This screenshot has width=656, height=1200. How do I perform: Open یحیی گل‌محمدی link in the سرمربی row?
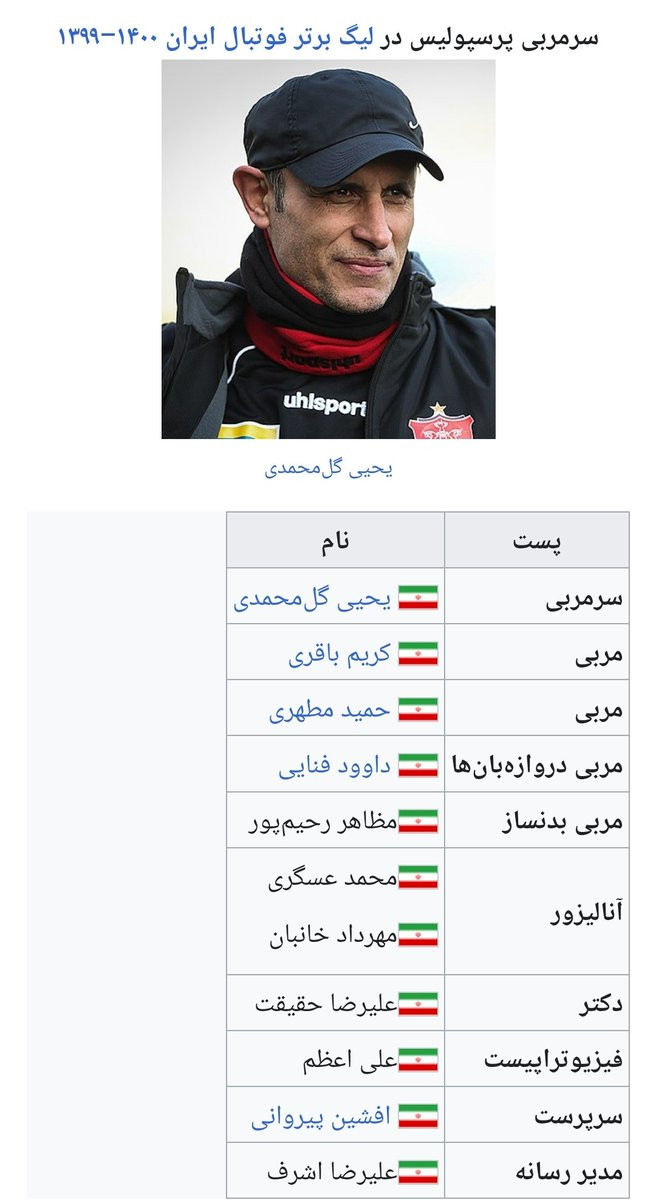pos(313,598)
